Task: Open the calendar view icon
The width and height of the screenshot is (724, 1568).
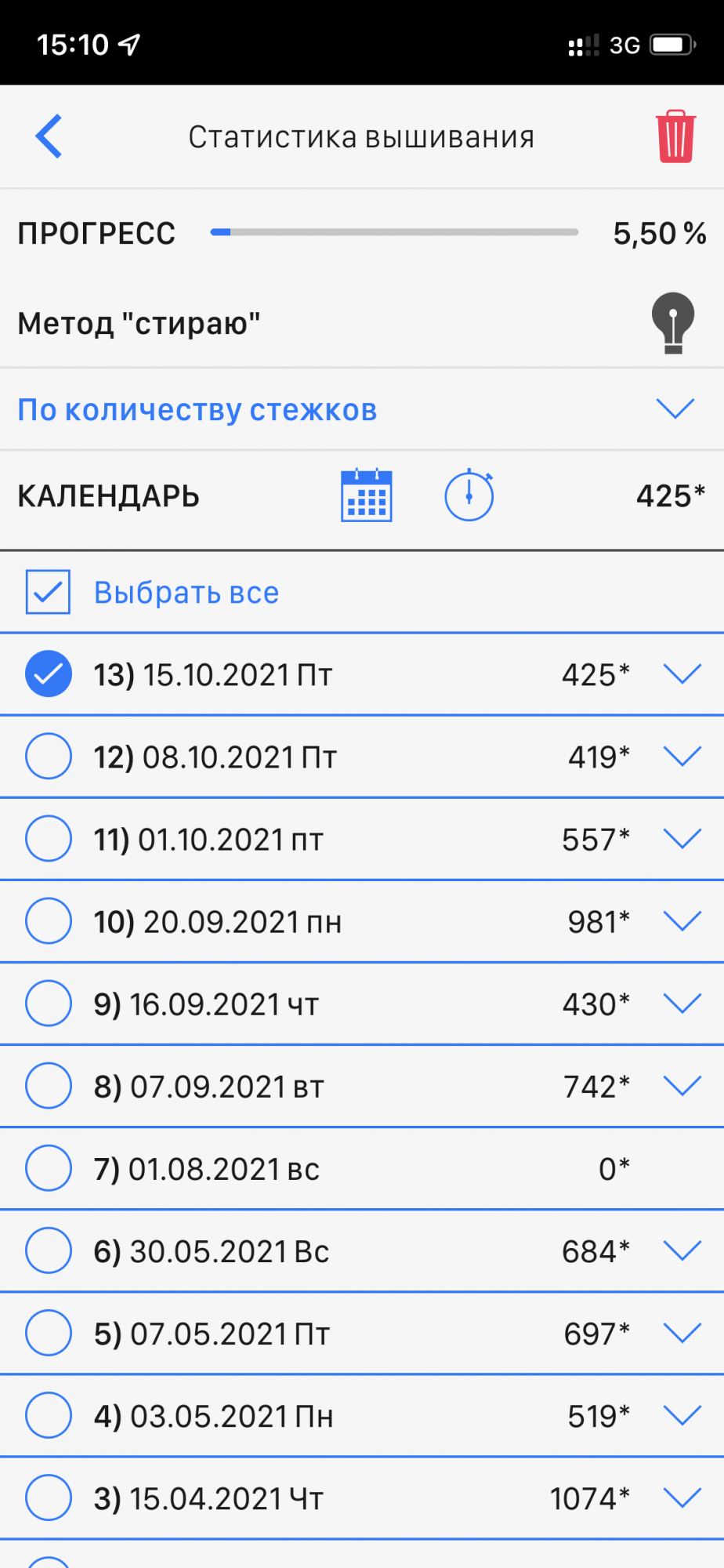Action: [366, 495]
